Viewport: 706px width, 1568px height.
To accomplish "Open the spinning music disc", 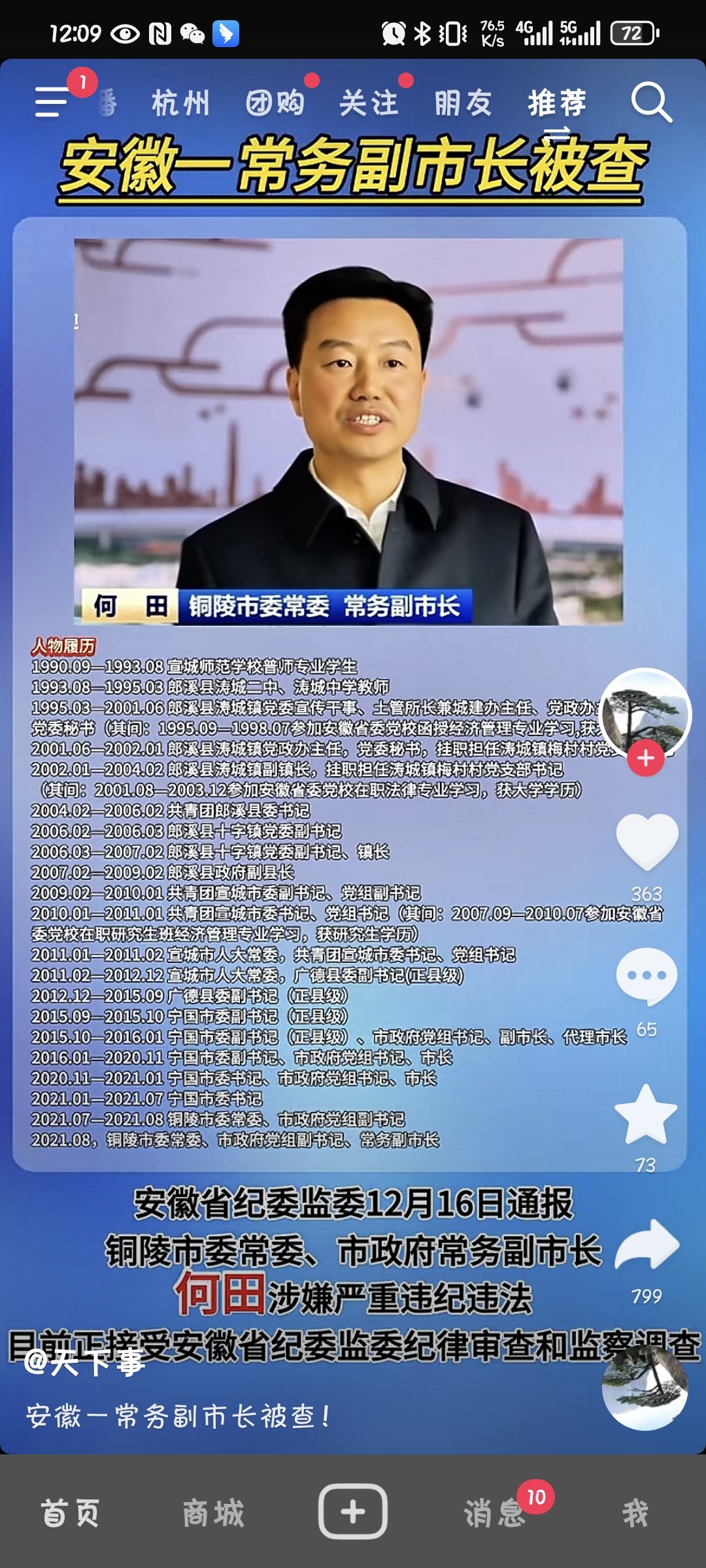I will click(645, 1387).
